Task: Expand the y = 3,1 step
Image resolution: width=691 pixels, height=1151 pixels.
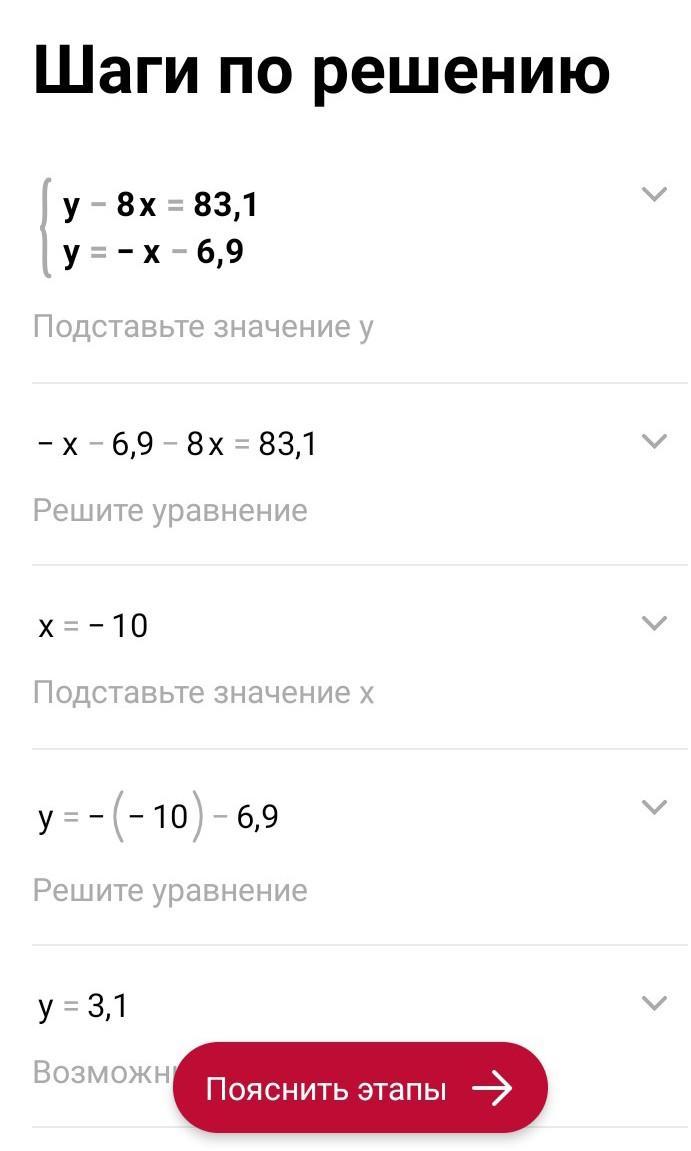Action: point(654,1003)
